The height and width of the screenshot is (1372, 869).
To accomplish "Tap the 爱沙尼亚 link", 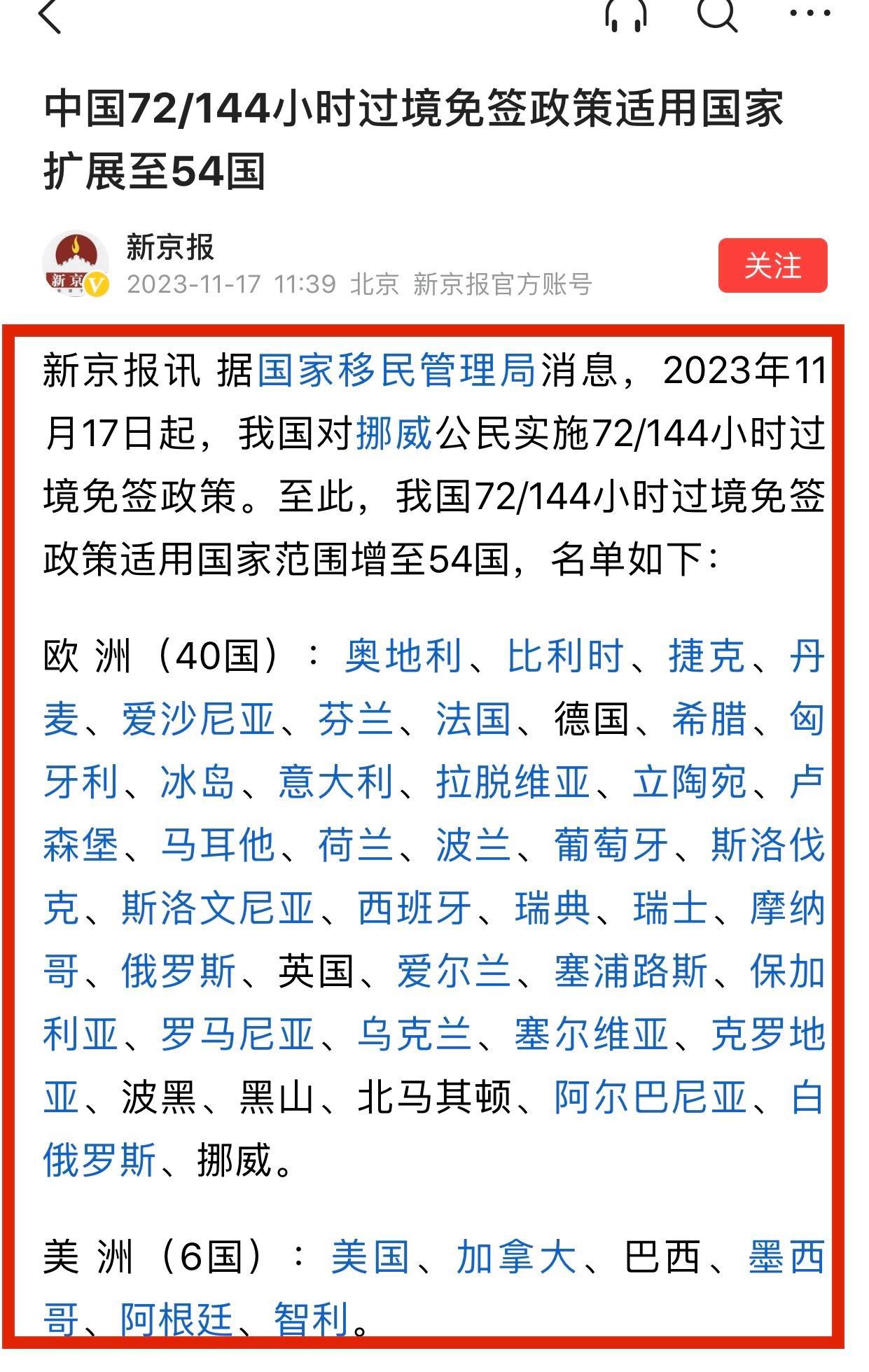I will point(198,719).
